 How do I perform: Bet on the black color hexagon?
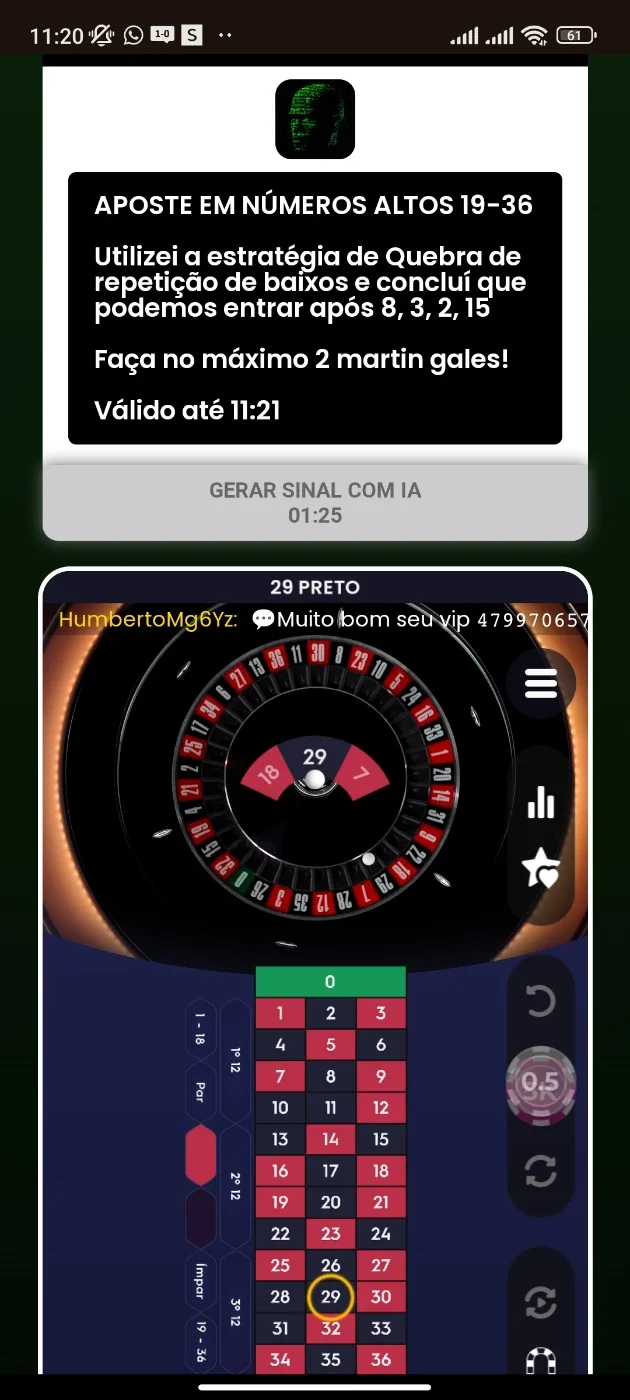(201, 1218)
